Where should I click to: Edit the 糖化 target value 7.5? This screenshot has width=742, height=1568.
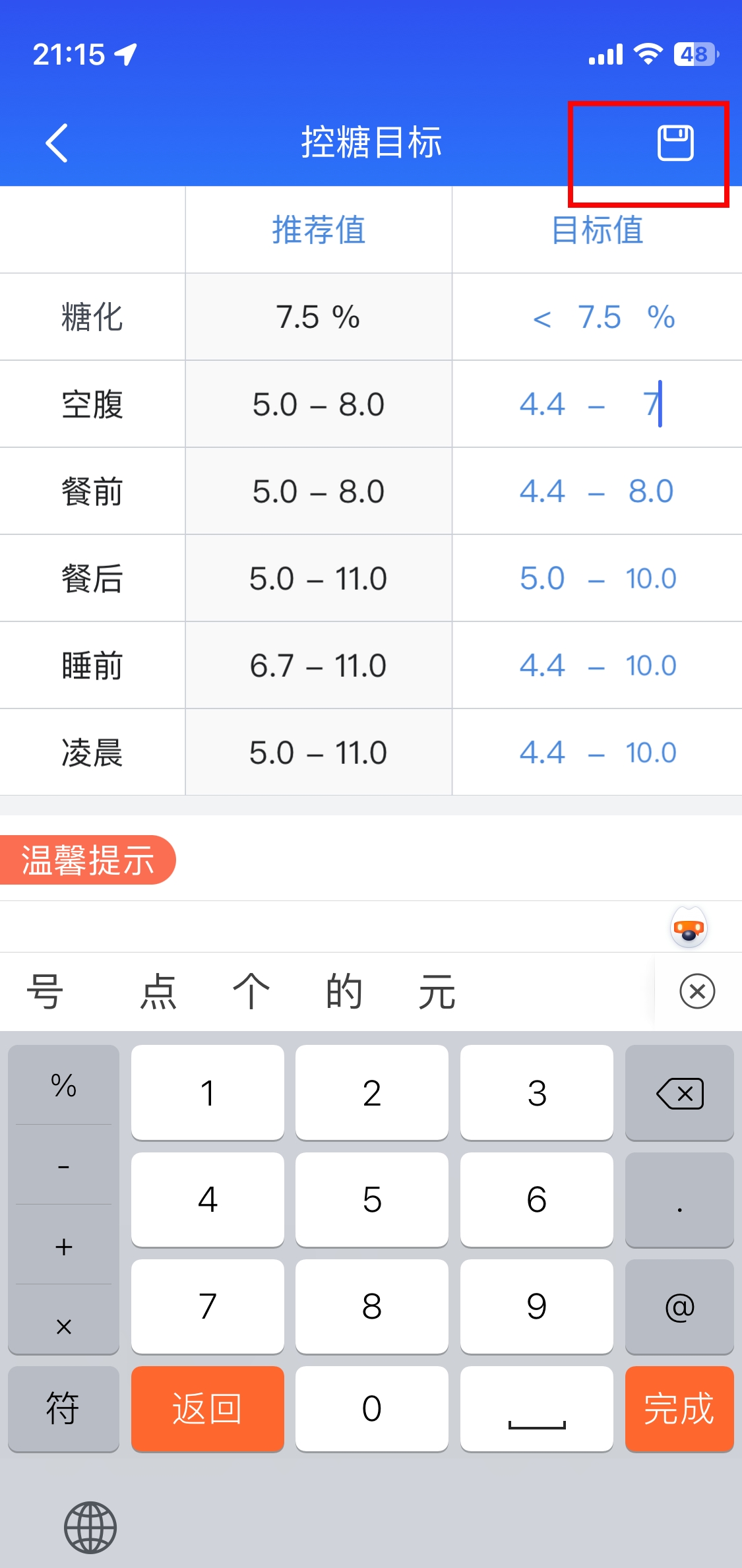[599, 317]
